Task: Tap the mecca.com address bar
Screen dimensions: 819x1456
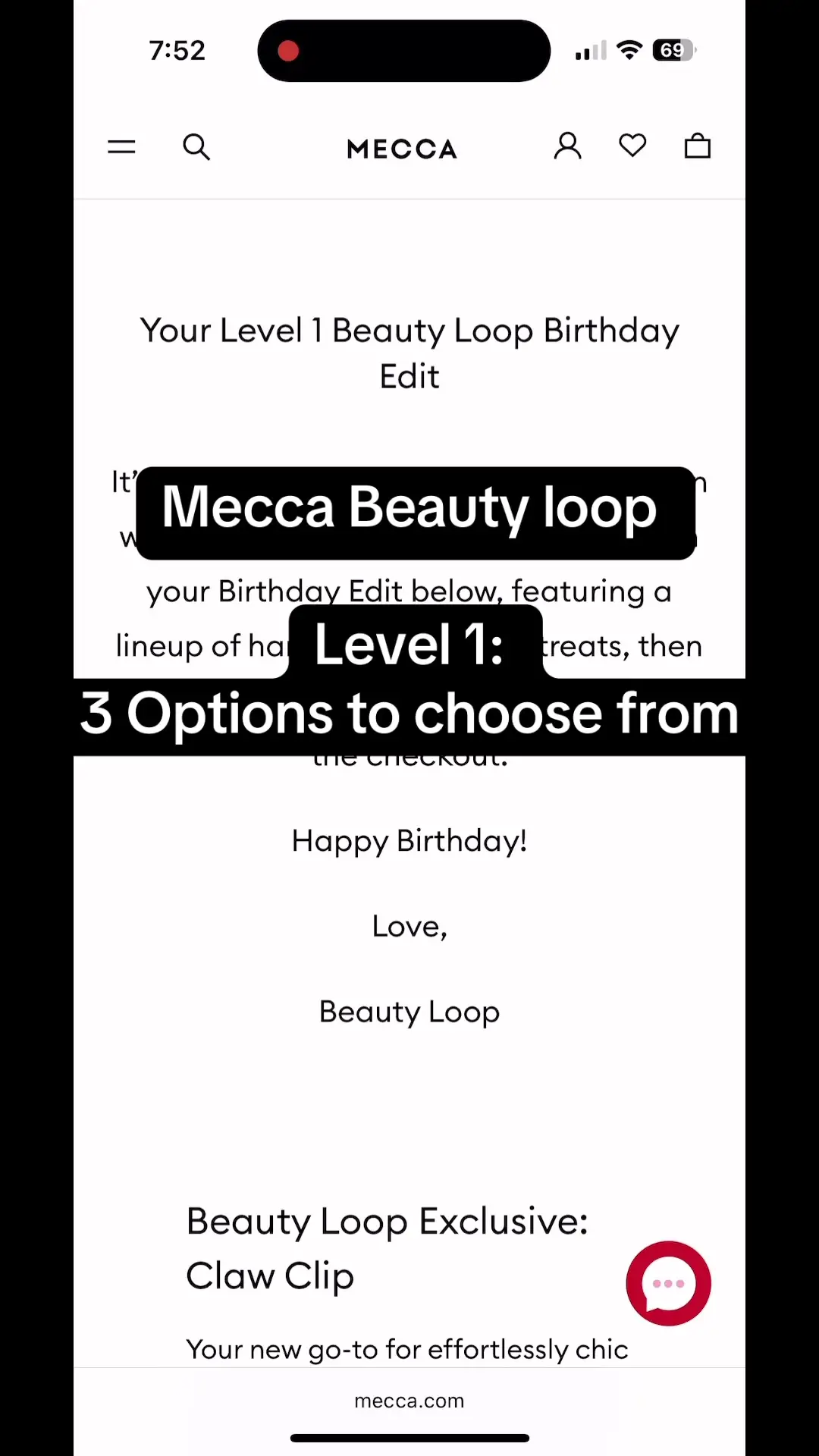Action: pos(409,1401)
